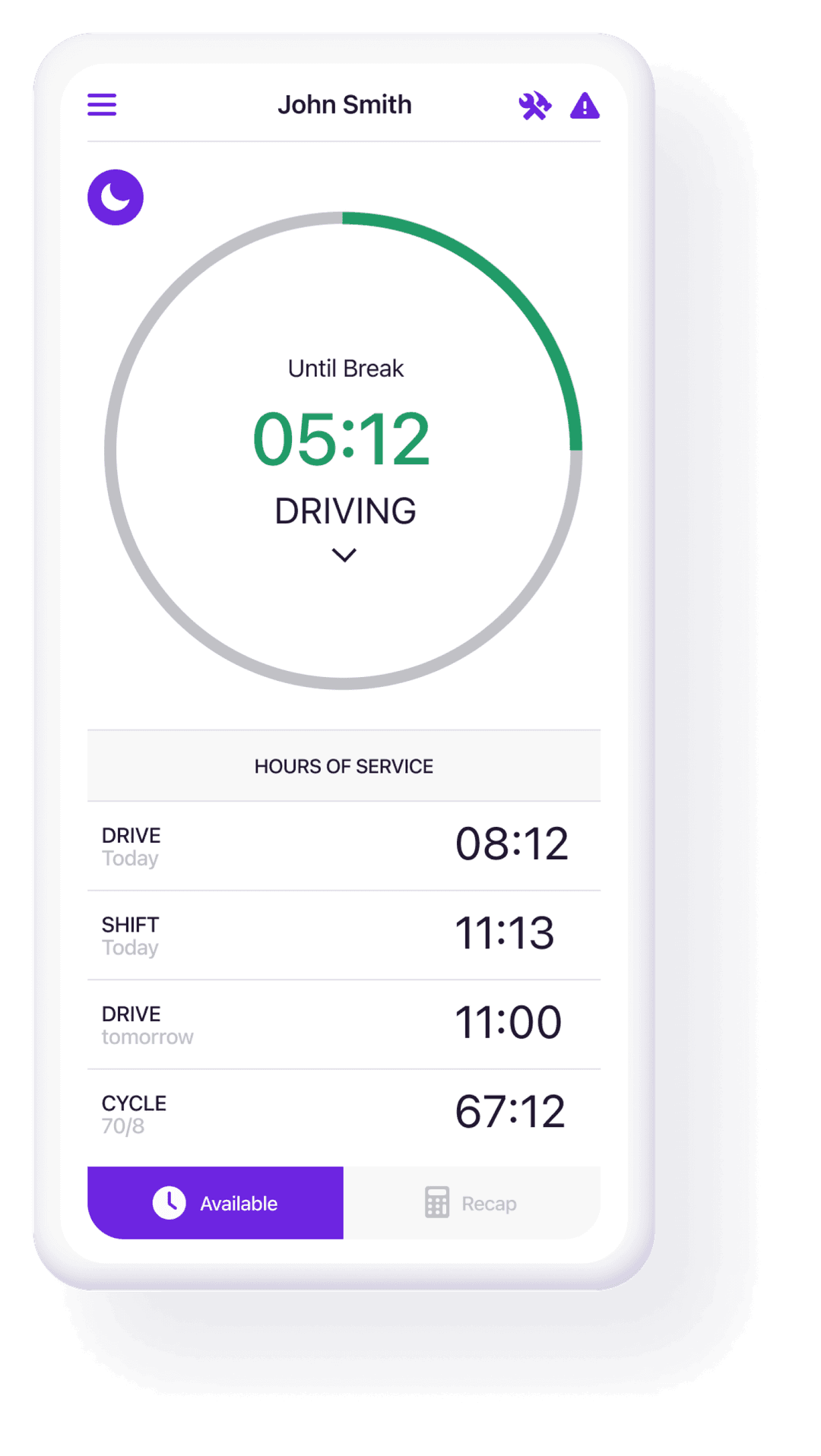View the warning alert triangle
The width and height of the screenshot is (821, 1456).
[585, 106]
